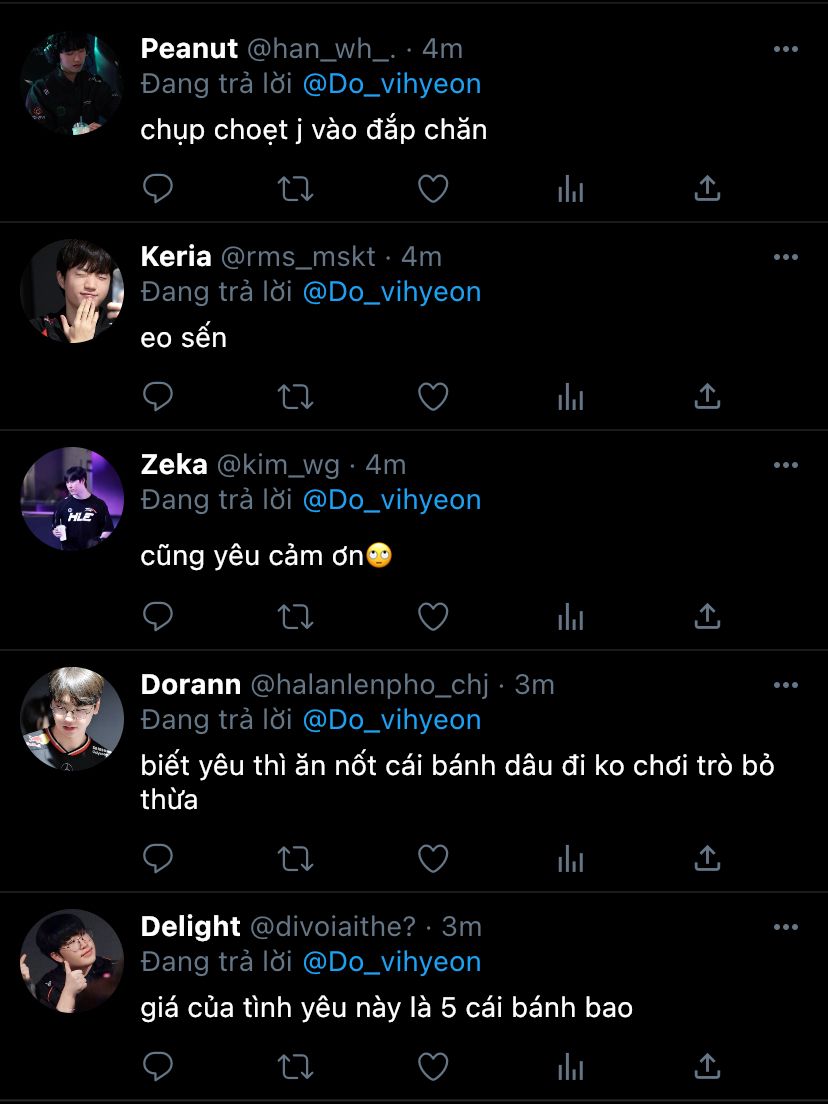View analytics on Zeka's tweet
The width and height of the screenshot is (828, 1104).
570,616
